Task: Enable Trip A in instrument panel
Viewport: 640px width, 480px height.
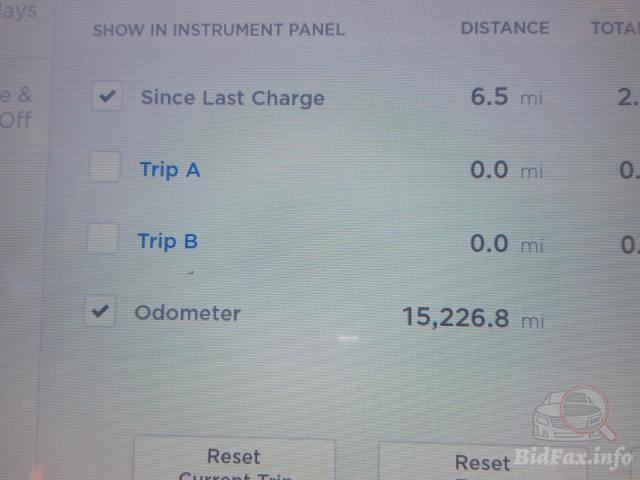Action: [x=105, y=168]
